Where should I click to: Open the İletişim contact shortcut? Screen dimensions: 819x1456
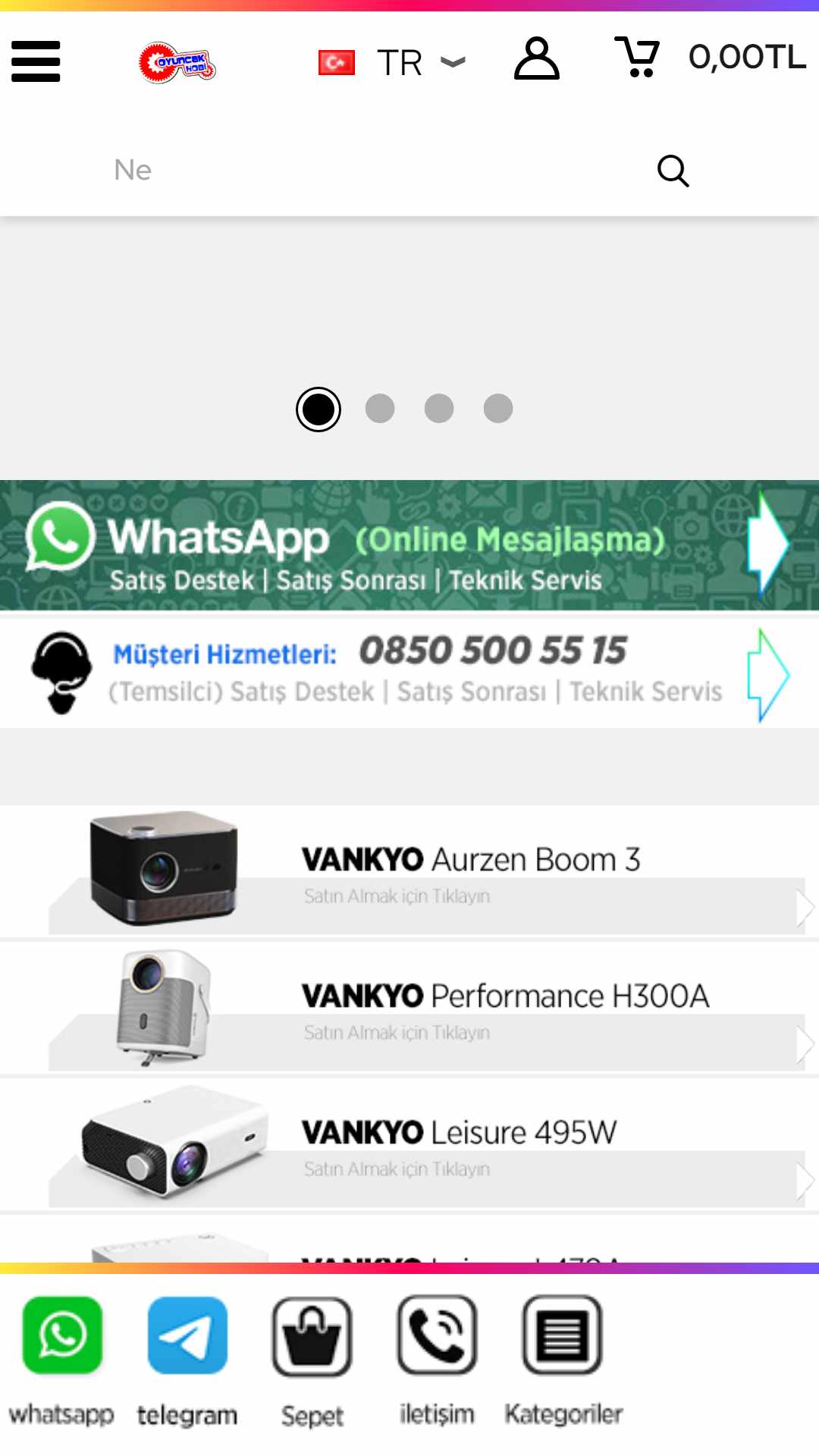[437, 1357]
